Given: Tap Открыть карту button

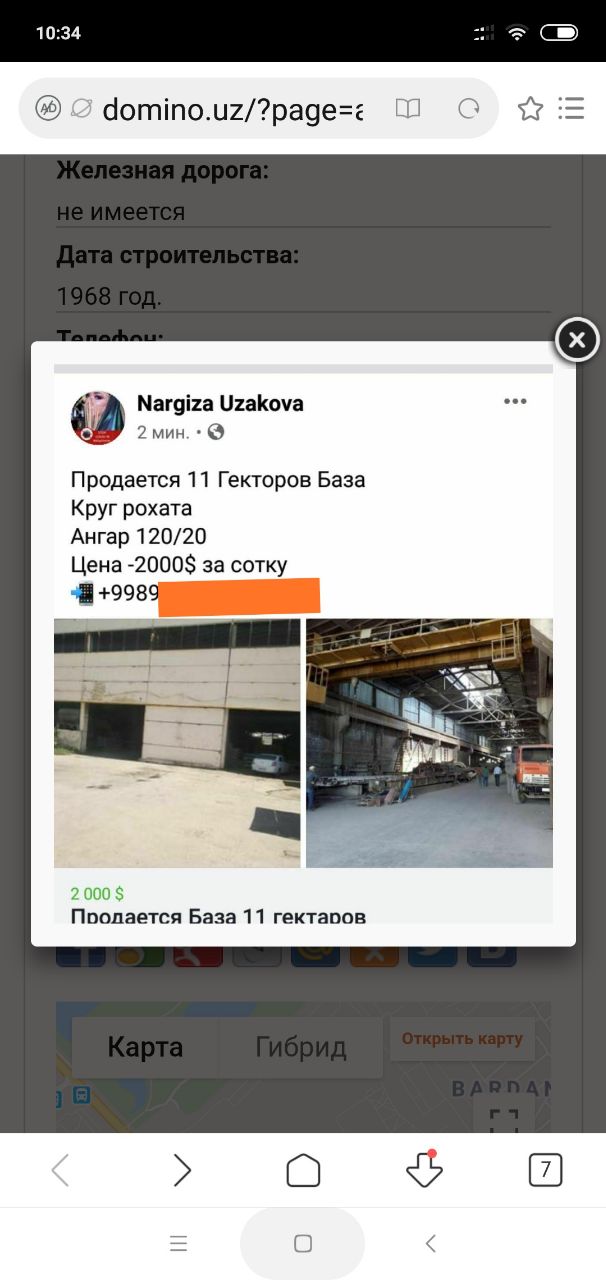Looking at the screenshot, I should (462, 1038).
